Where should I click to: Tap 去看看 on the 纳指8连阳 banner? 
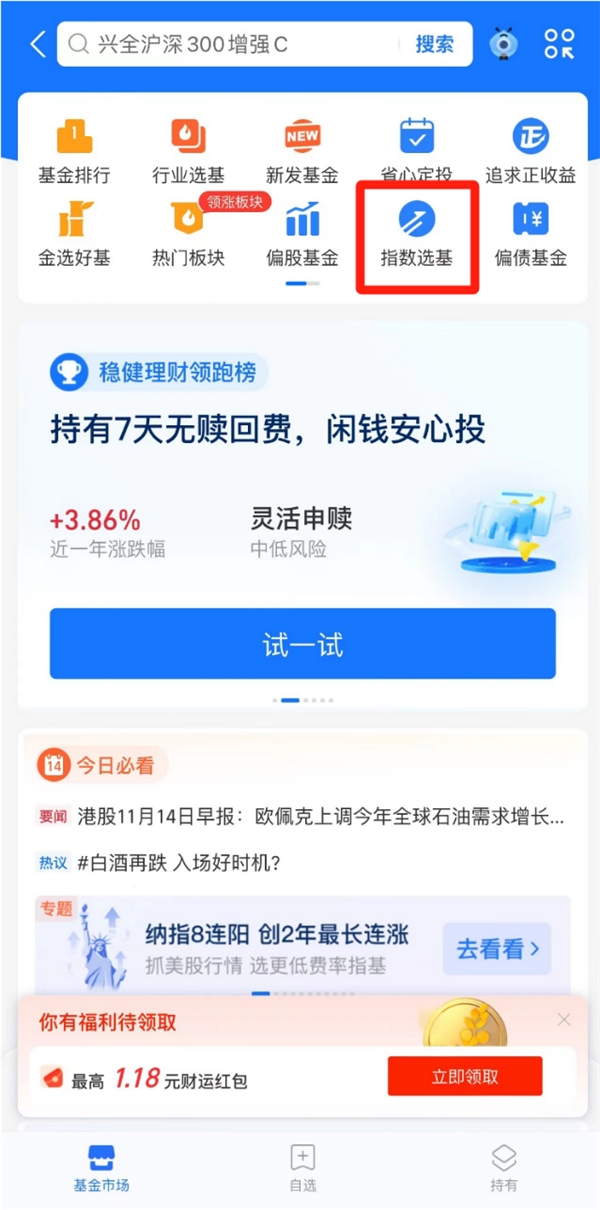click(x=497, y=949)
